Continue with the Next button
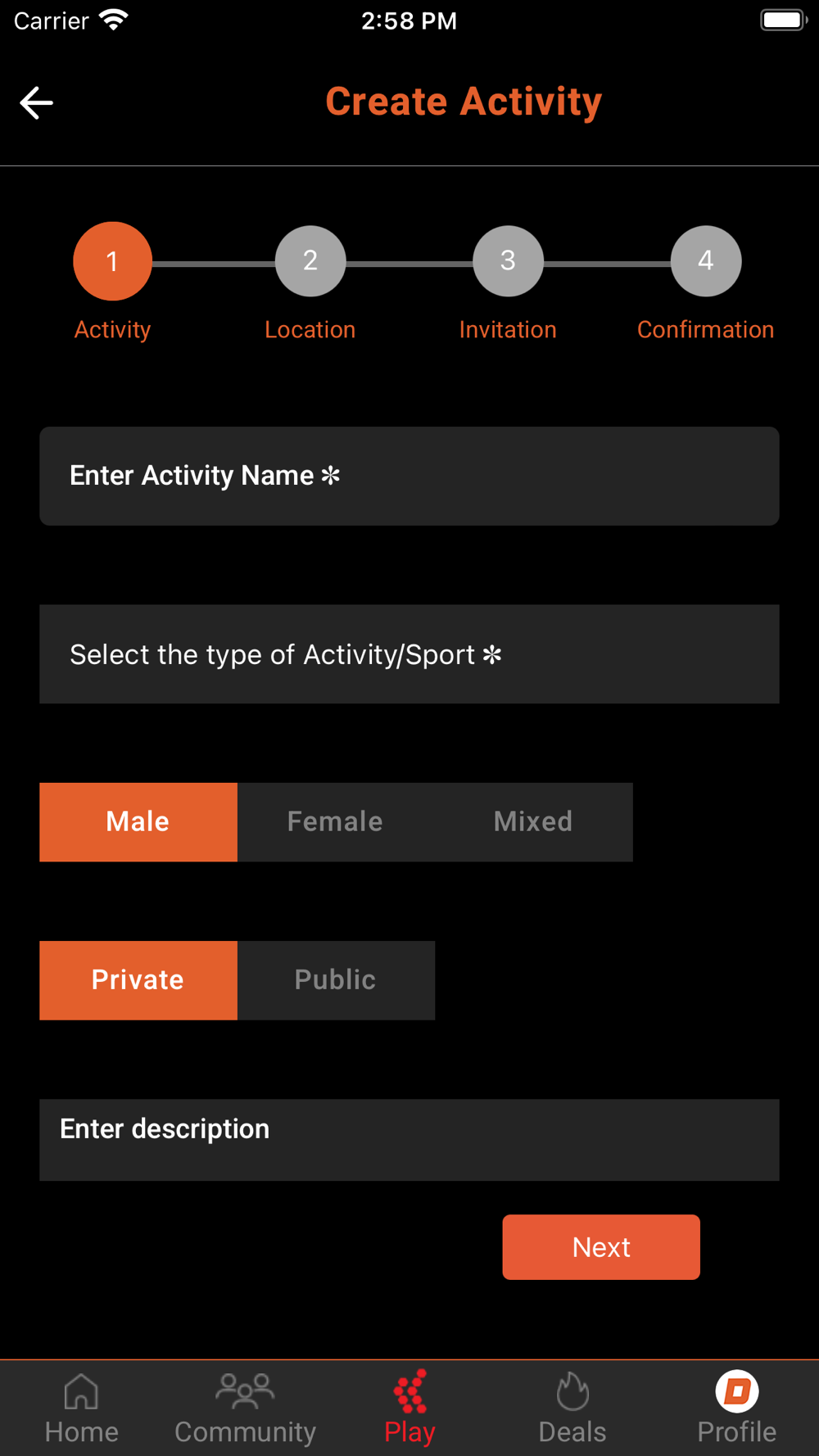The image size is (819, 1456). pyautogui.click(x=601, y=1247)
